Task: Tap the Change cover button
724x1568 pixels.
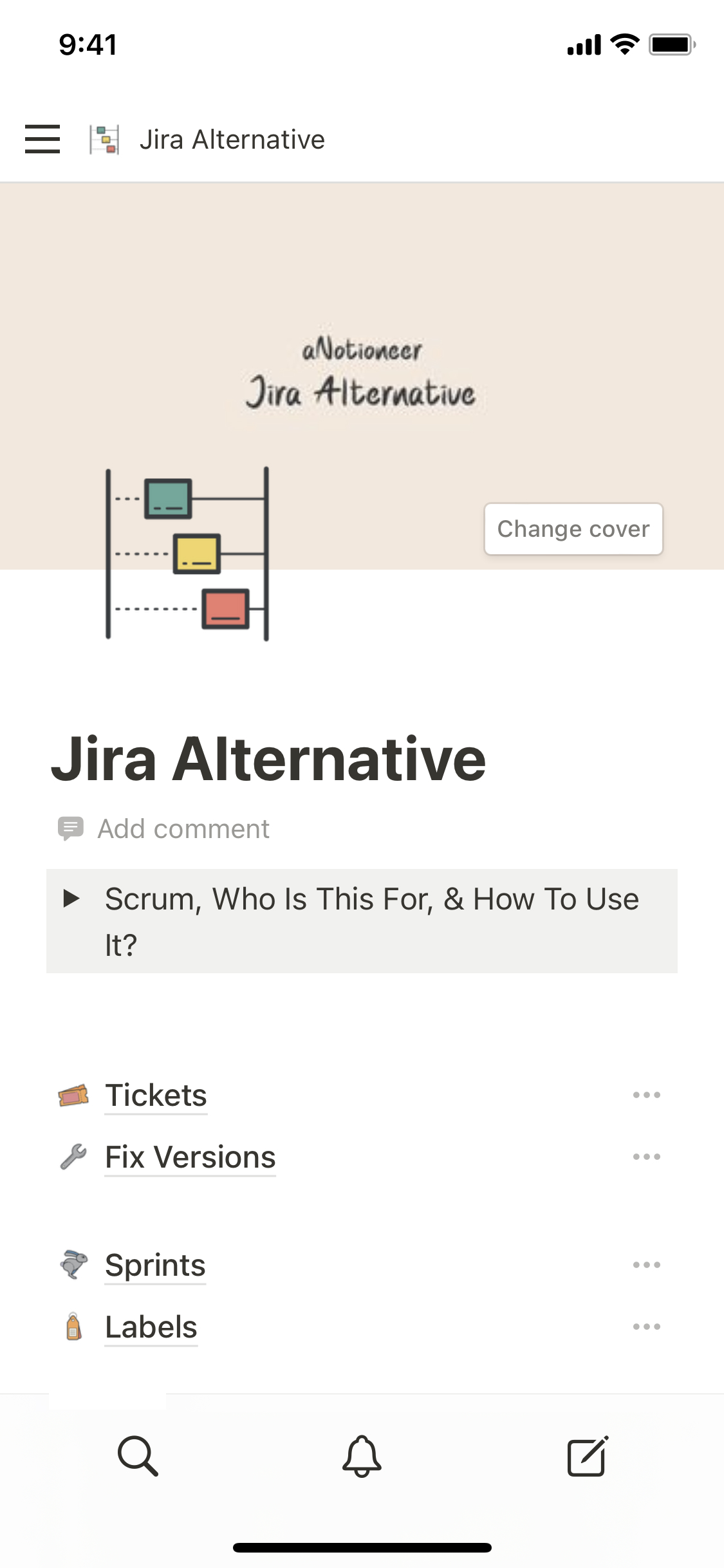Action: [x=573, y=529]
